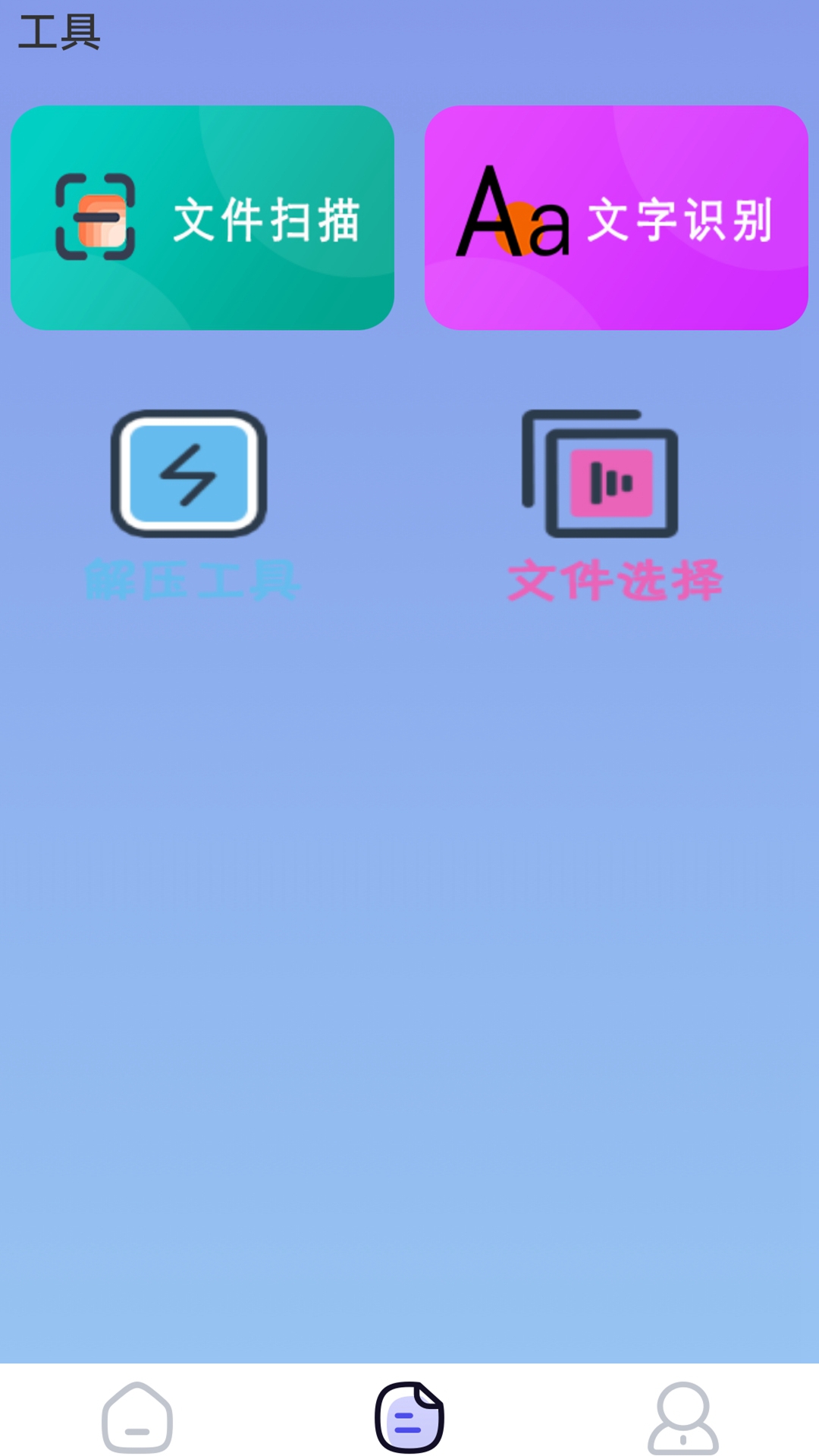The width and height of the screenshot is (819, 1456).
Task: Open the 文件扫描 card
Action: pyautogui.click(x=202, y=218)
